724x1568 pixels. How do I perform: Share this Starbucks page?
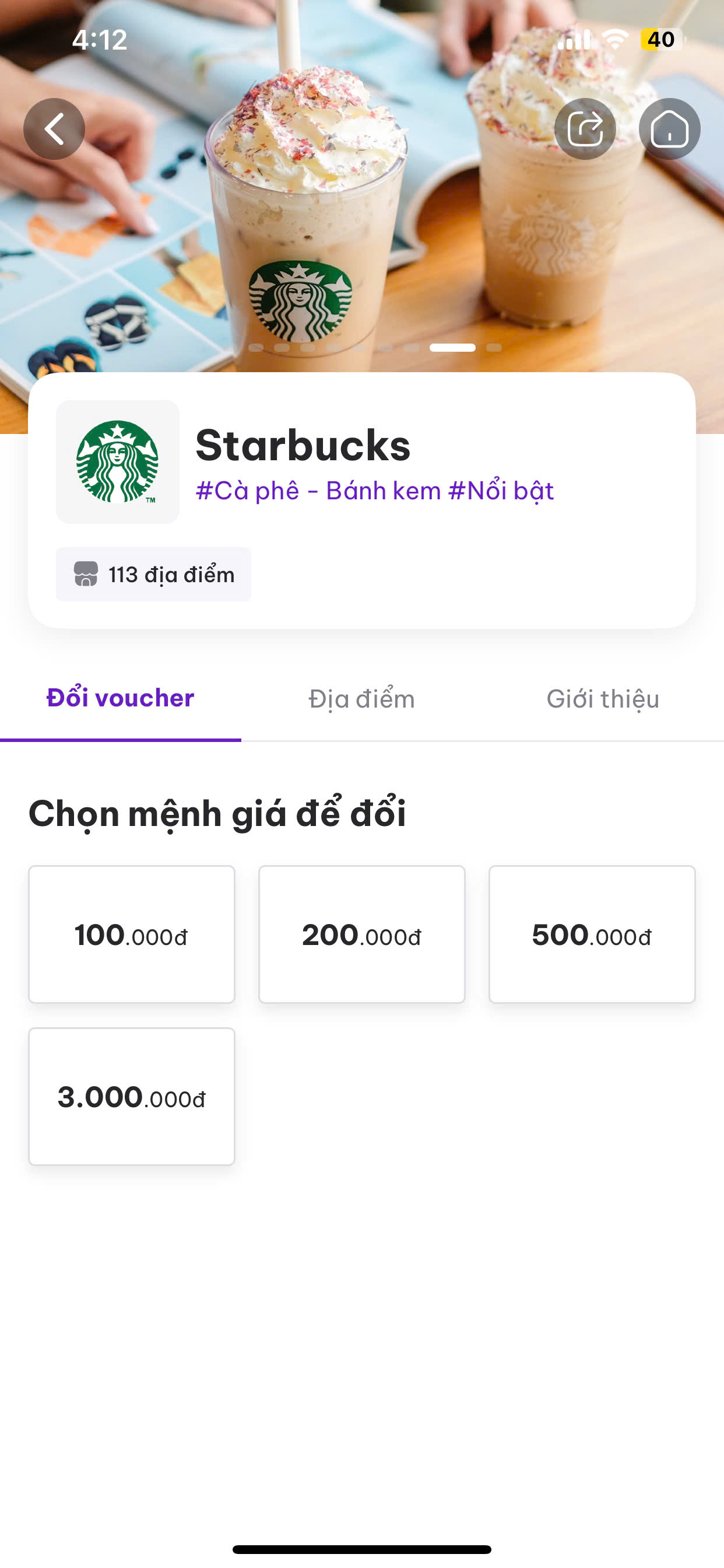(x=585, y=129)
